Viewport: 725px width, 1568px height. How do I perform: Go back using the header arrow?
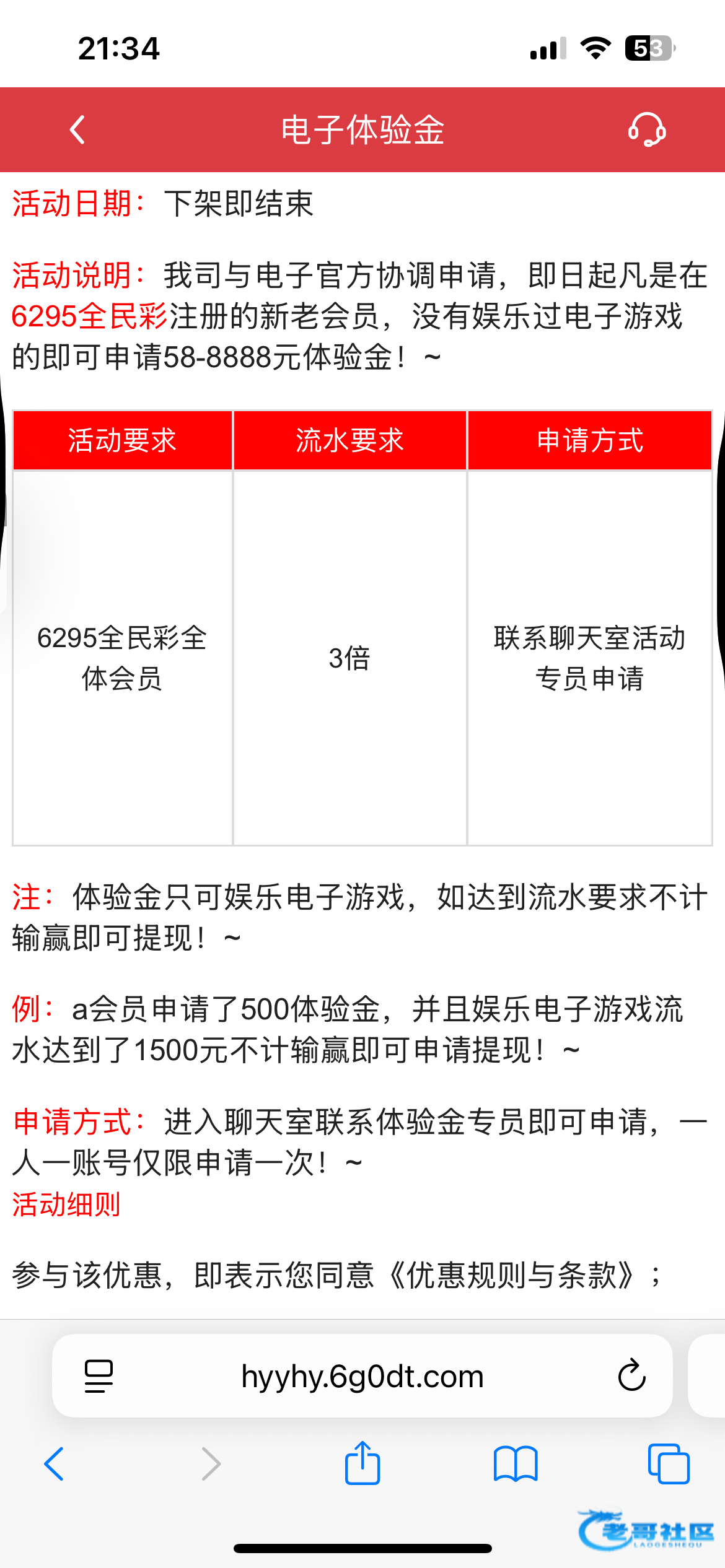pyautogui.click(x=77, y=130)
